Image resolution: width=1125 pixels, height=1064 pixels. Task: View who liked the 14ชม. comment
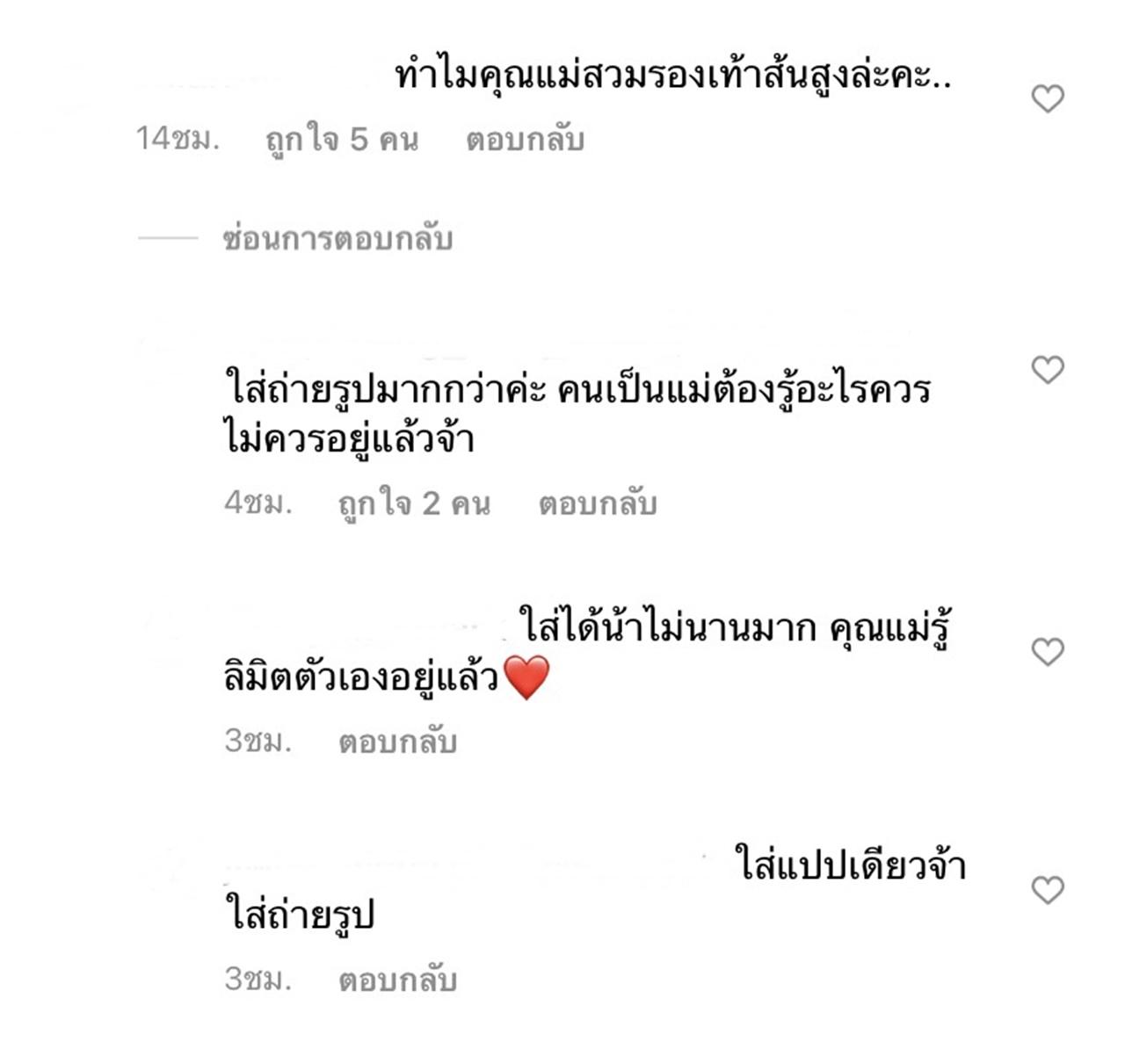341,140
